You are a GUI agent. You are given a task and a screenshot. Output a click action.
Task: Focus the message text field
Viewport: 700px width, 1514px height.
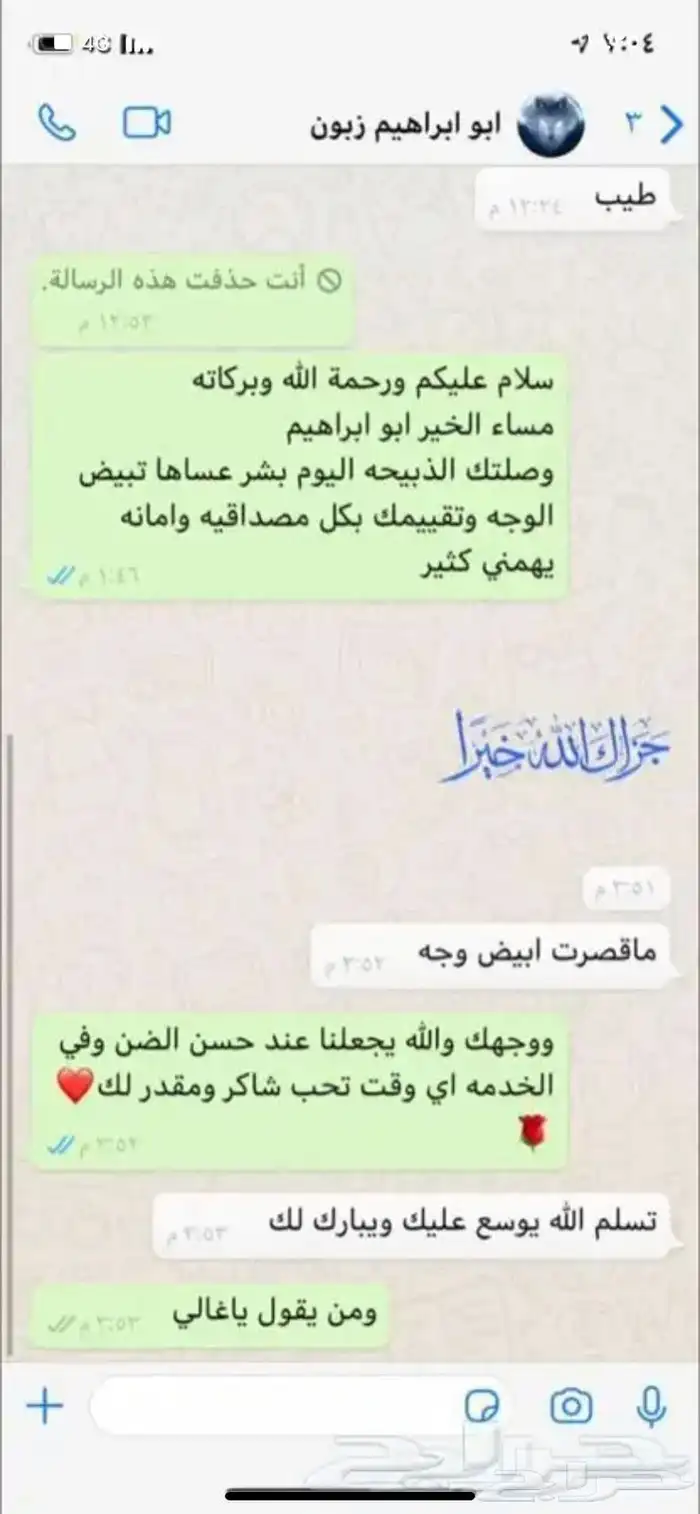[270, 1406]
